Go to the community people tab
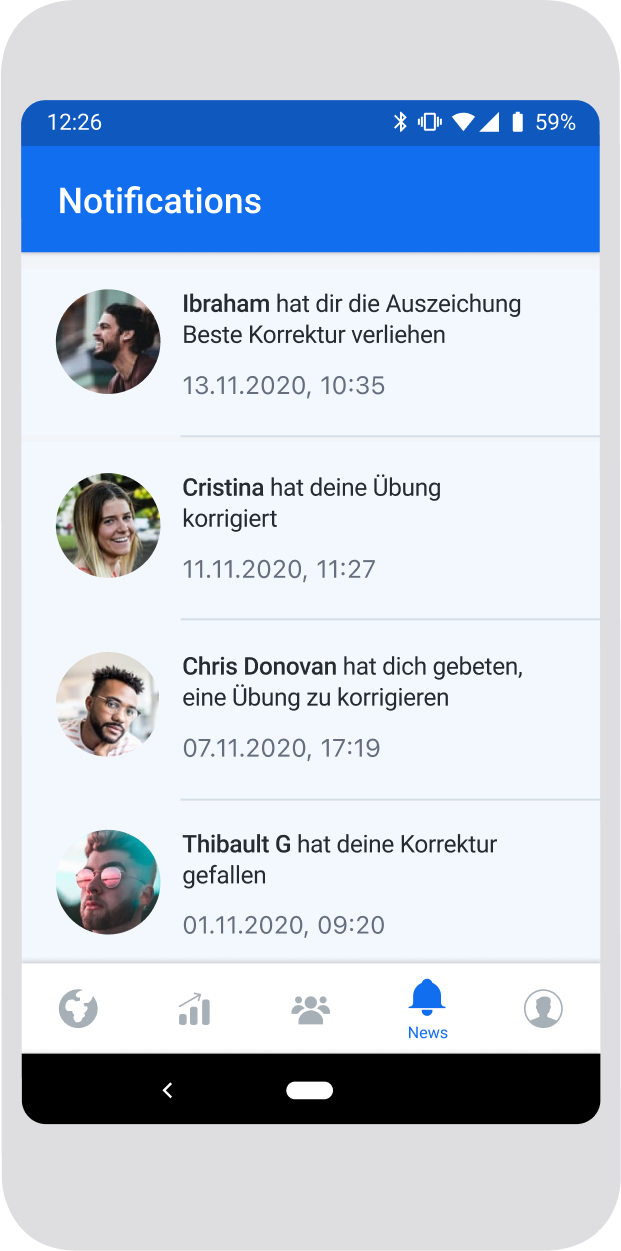Image resolution: width=621 pixels, height=1251 pixels. [x=311, y=1009]
